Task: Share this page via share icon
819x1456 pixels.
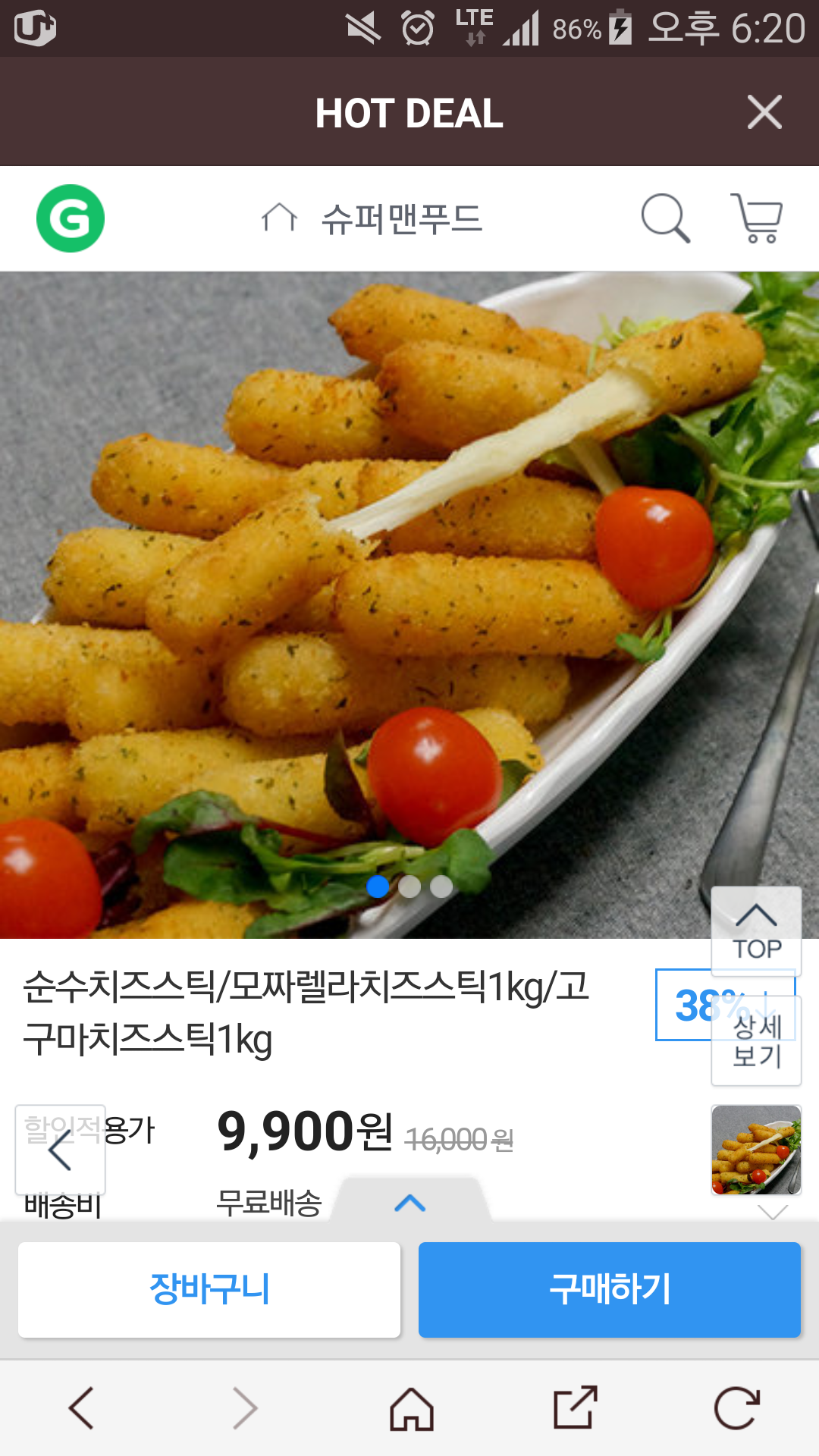Action: pos(575,1408)
